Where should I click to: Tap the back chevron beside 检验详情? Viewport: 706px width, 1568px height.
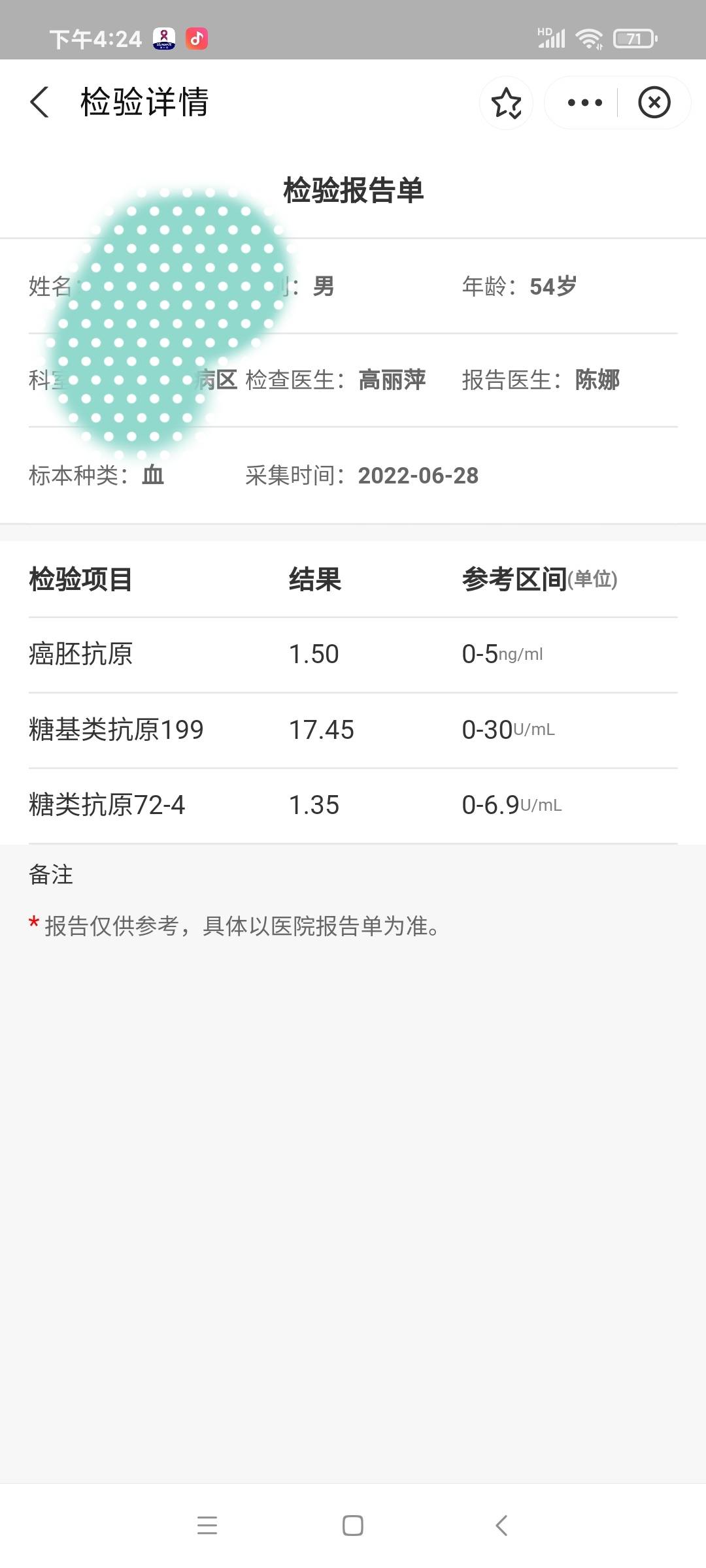pyautogui.click(x=39, y=103)
